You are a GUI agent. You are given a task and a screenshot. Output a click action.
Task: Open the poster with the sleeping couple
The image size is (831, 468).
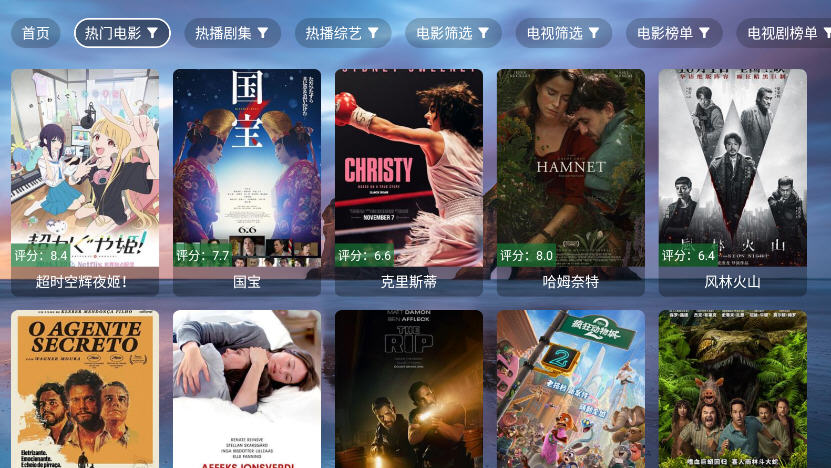tap(247, 390)
